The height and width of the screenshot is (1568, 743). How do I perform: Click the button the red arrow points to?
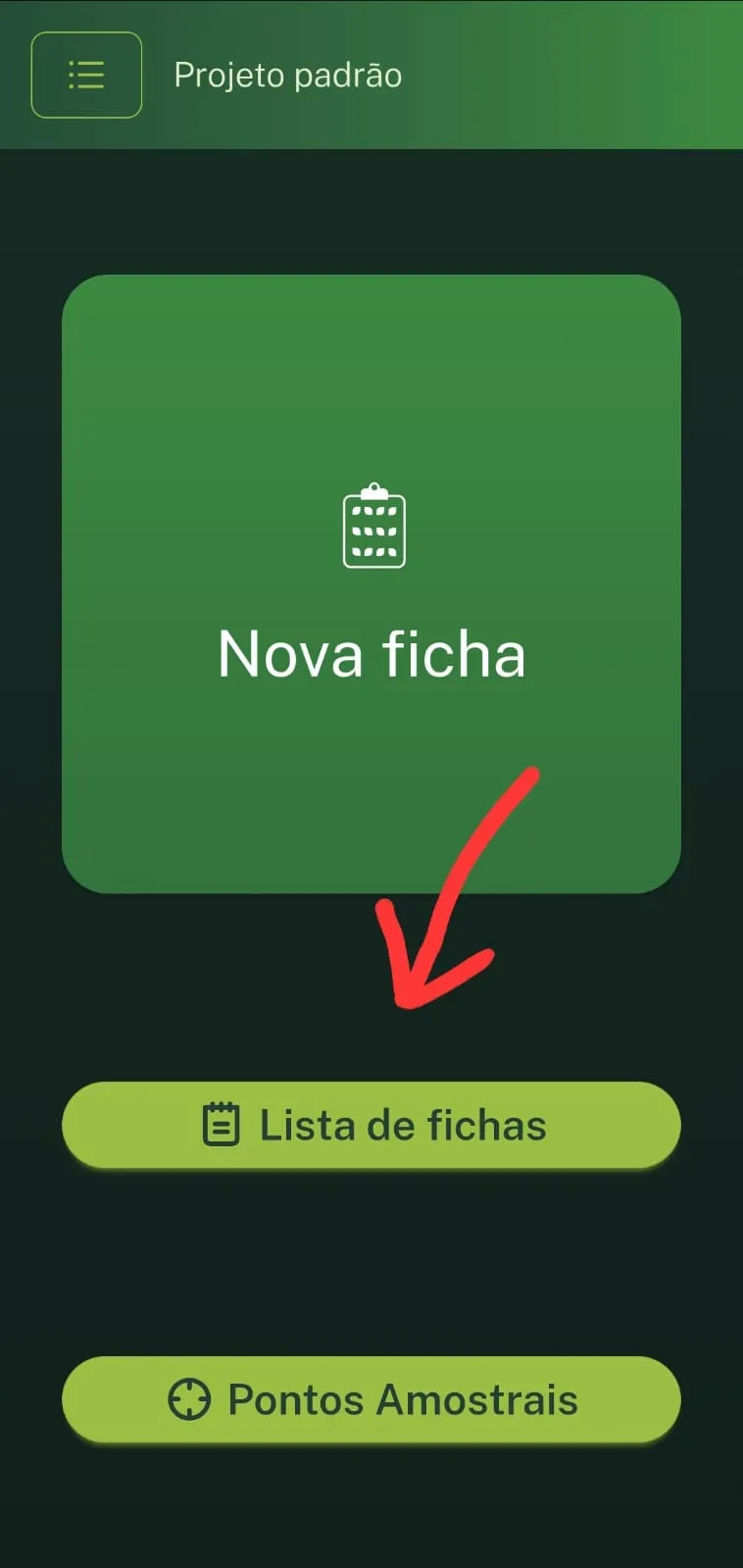(x=372, y=1125)
